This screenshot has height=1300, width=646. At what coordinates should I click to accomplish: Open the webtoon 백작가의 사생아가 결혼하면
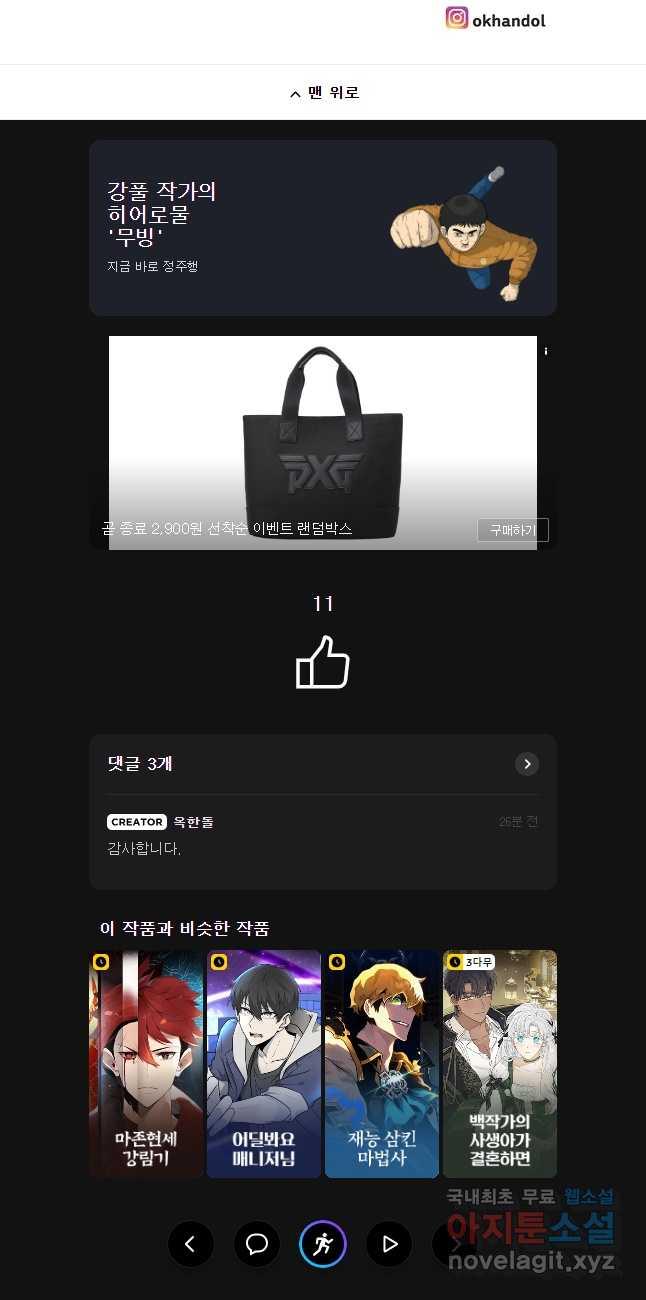500,1063
